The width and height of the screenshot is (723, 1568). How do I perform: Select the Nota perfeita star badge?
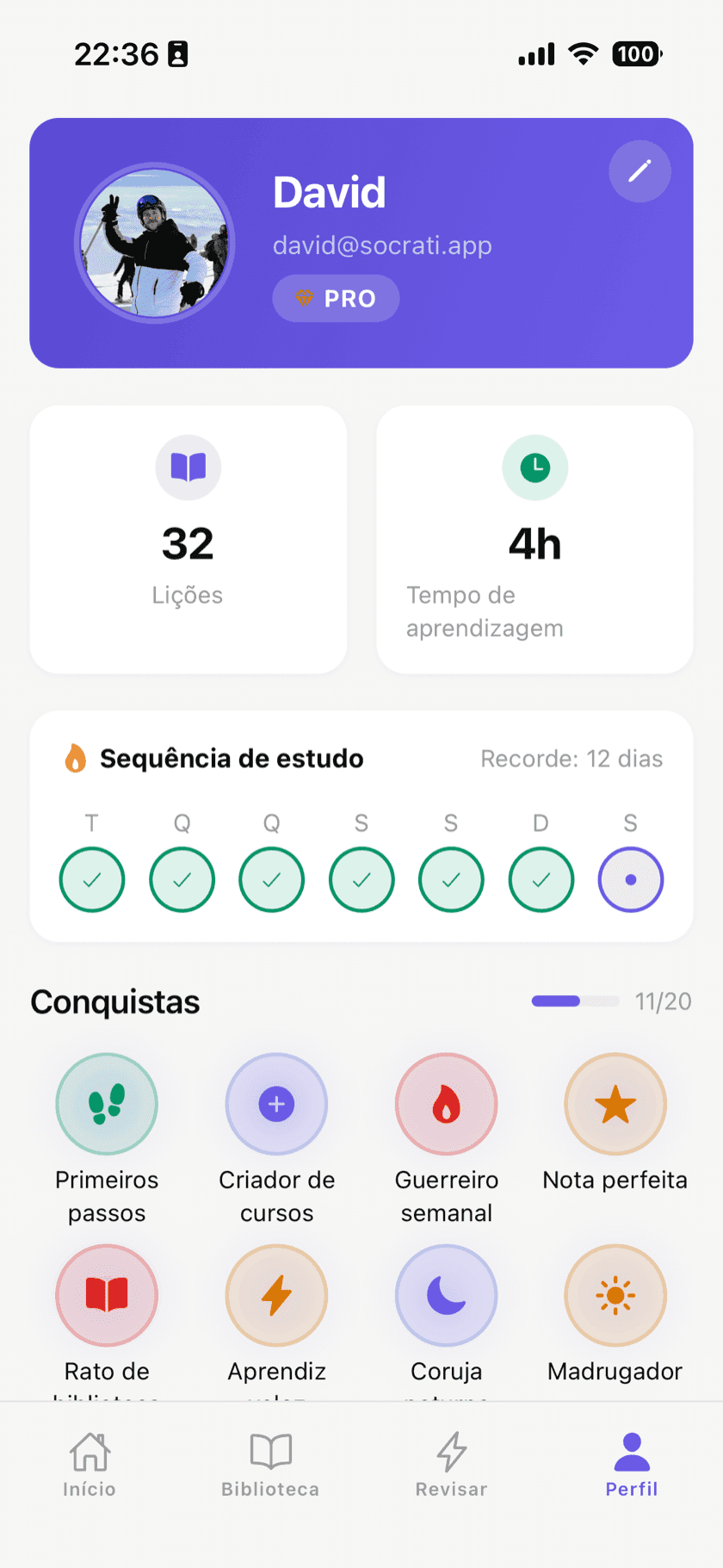coord(615,1104)
